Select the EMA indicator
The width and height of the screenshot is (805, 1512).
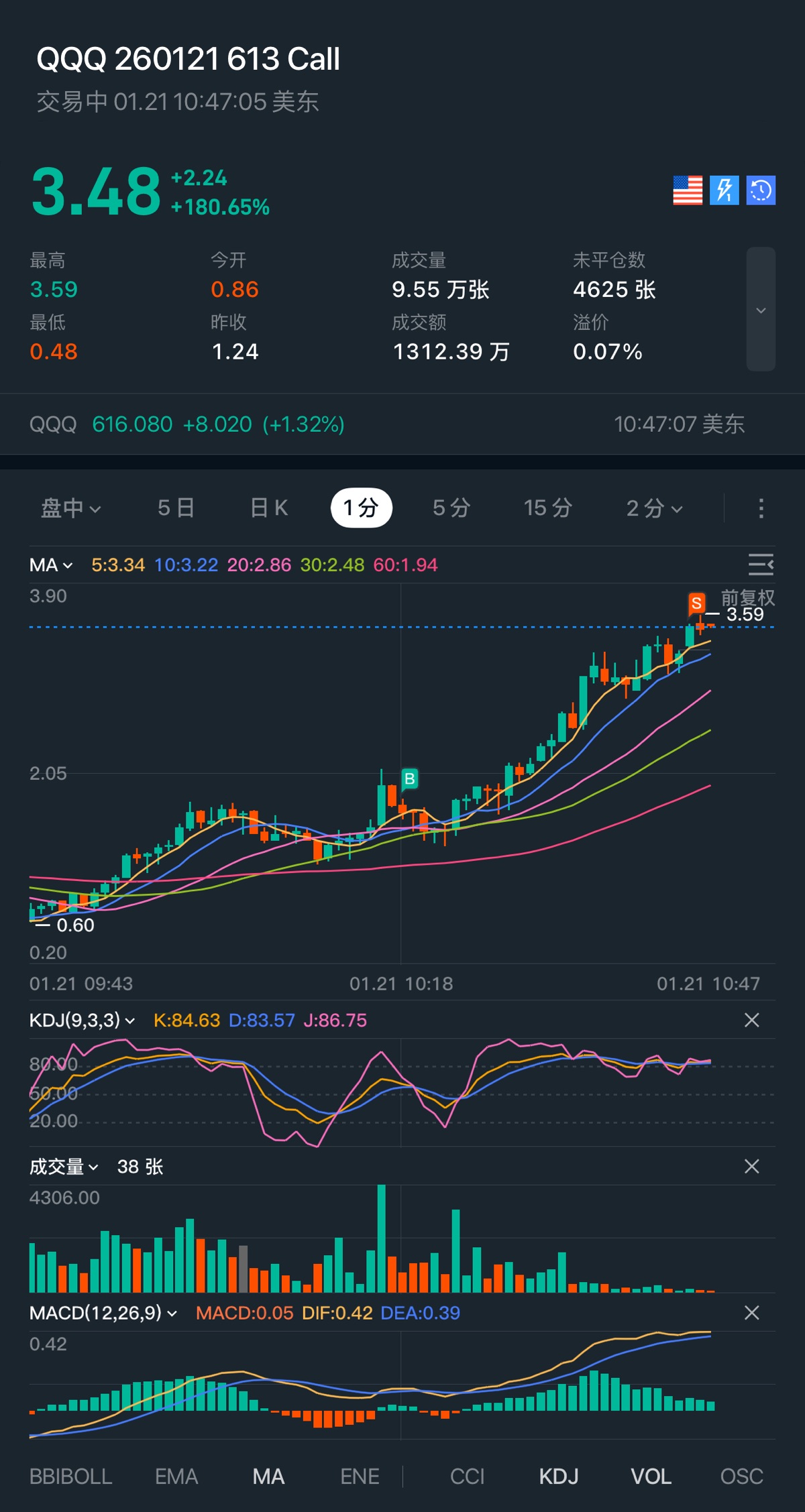176,1476
